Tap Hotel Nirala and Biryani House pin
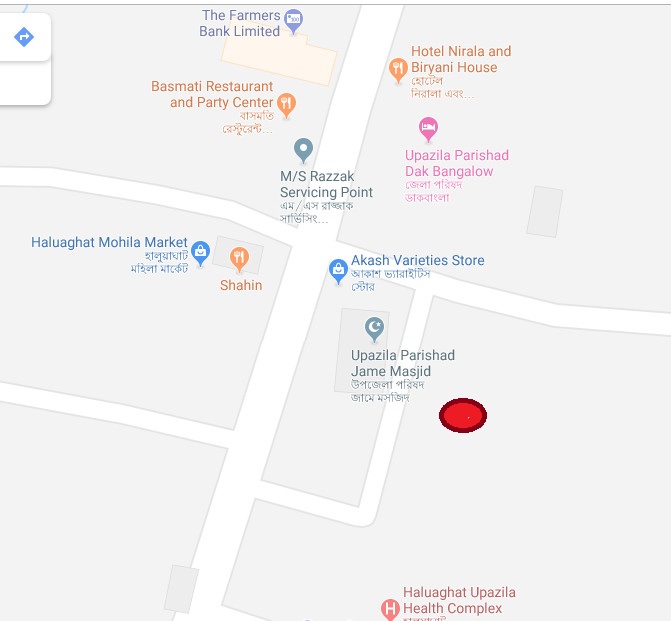 point(398,69)
